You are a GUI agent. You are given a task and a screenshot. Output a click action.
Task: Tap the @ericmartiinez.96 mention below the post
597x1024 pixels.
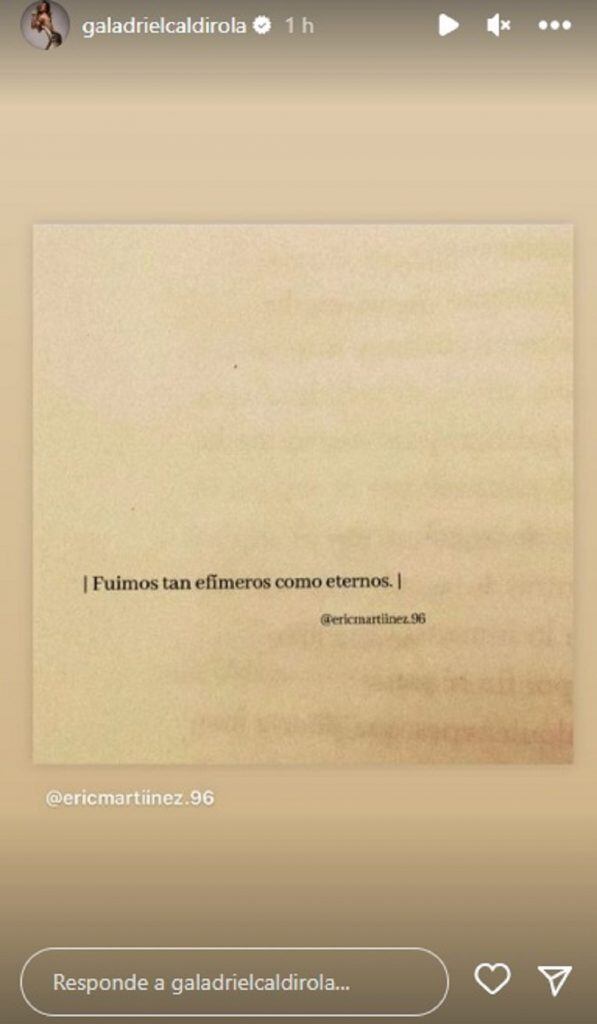tap(130, 798)
